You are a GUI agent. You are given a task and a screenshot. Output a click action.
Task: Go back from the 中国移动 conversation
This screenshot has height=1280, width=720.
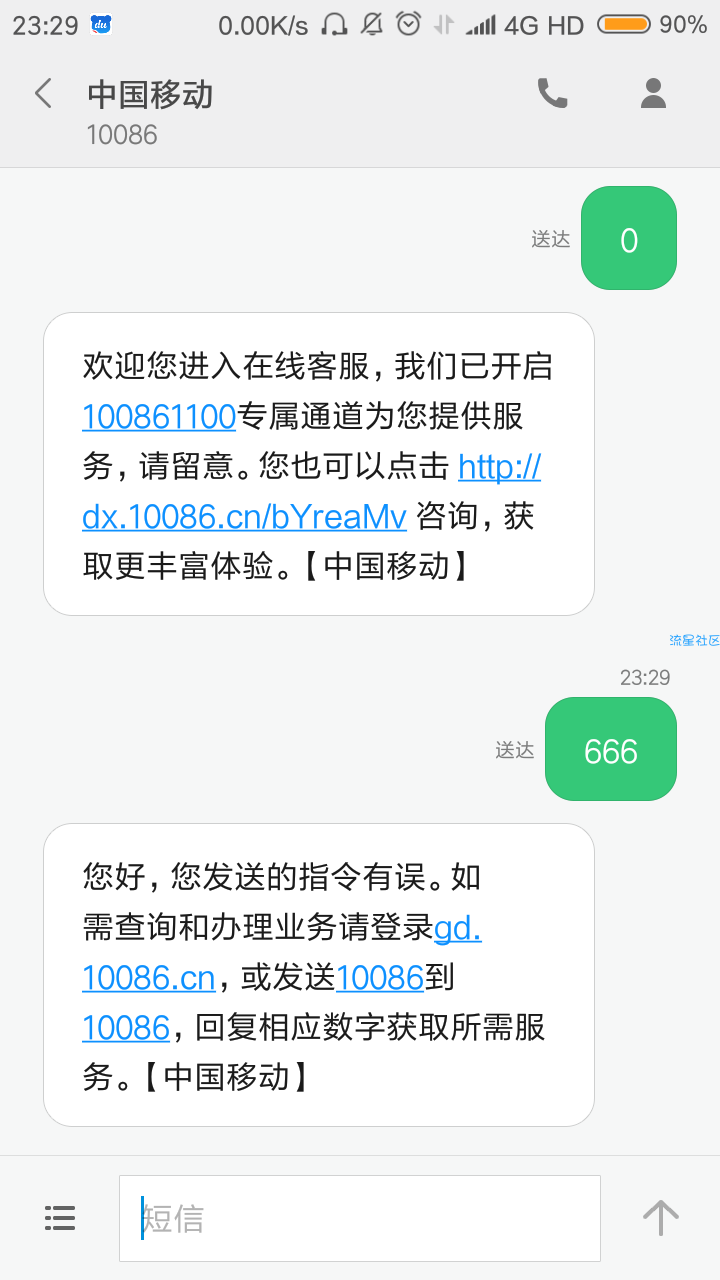tap(43, 94)
